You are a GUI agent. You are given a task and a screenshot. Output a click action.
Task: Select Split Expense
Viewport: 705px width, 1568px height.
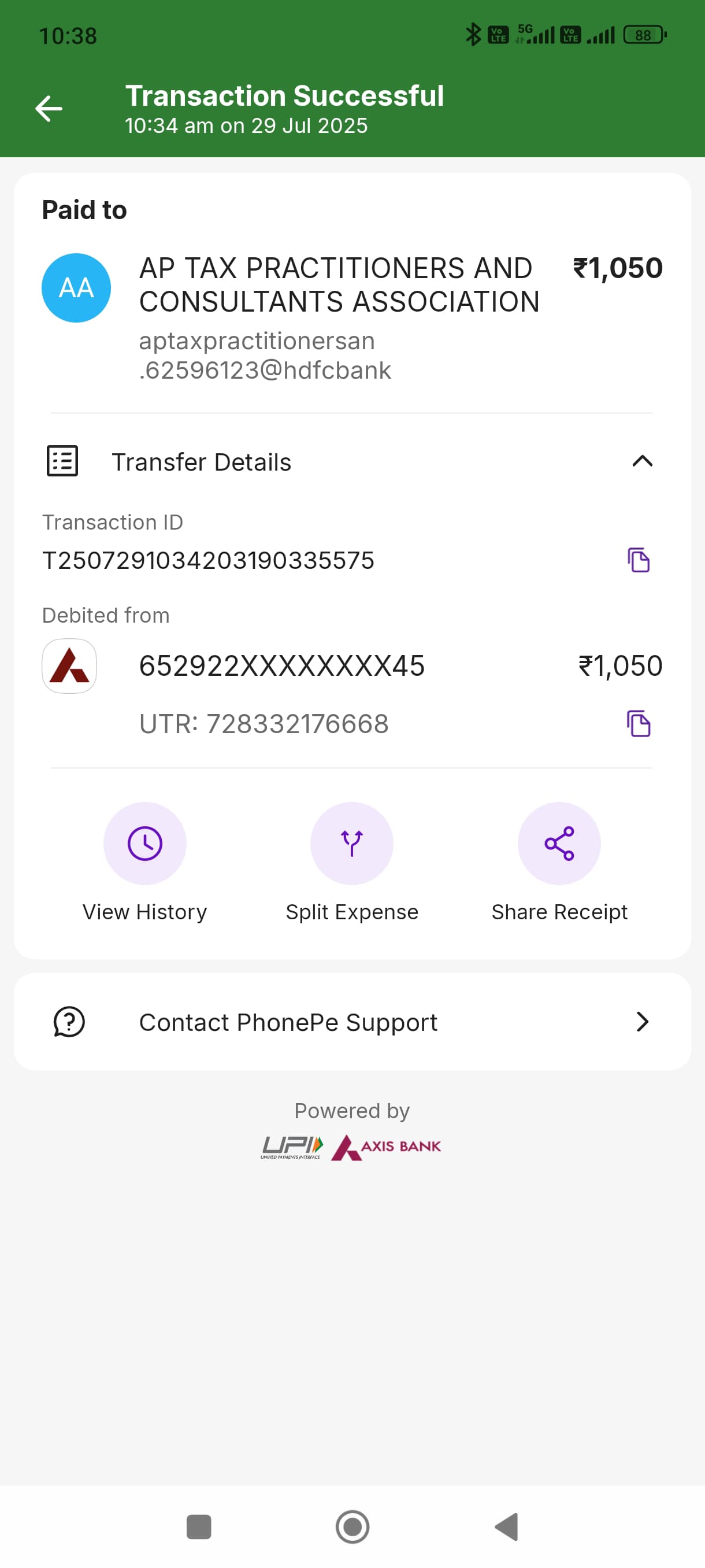point(351,844)
